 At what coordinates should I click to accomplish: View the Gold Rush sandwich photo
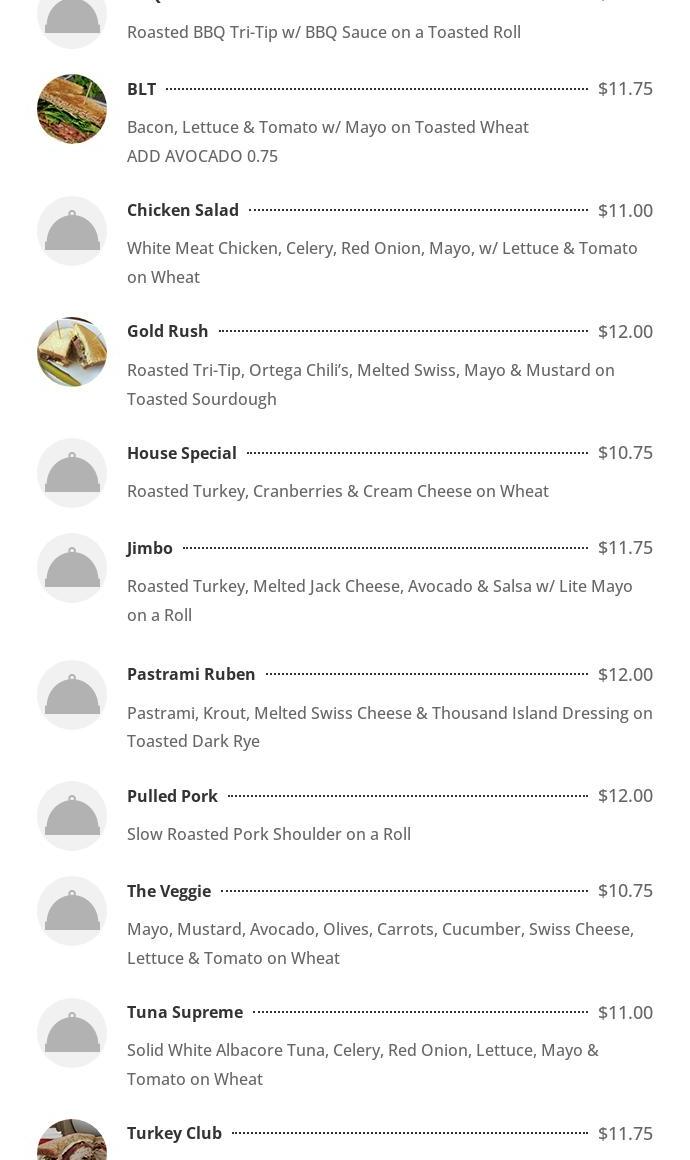tap(72, 352)
